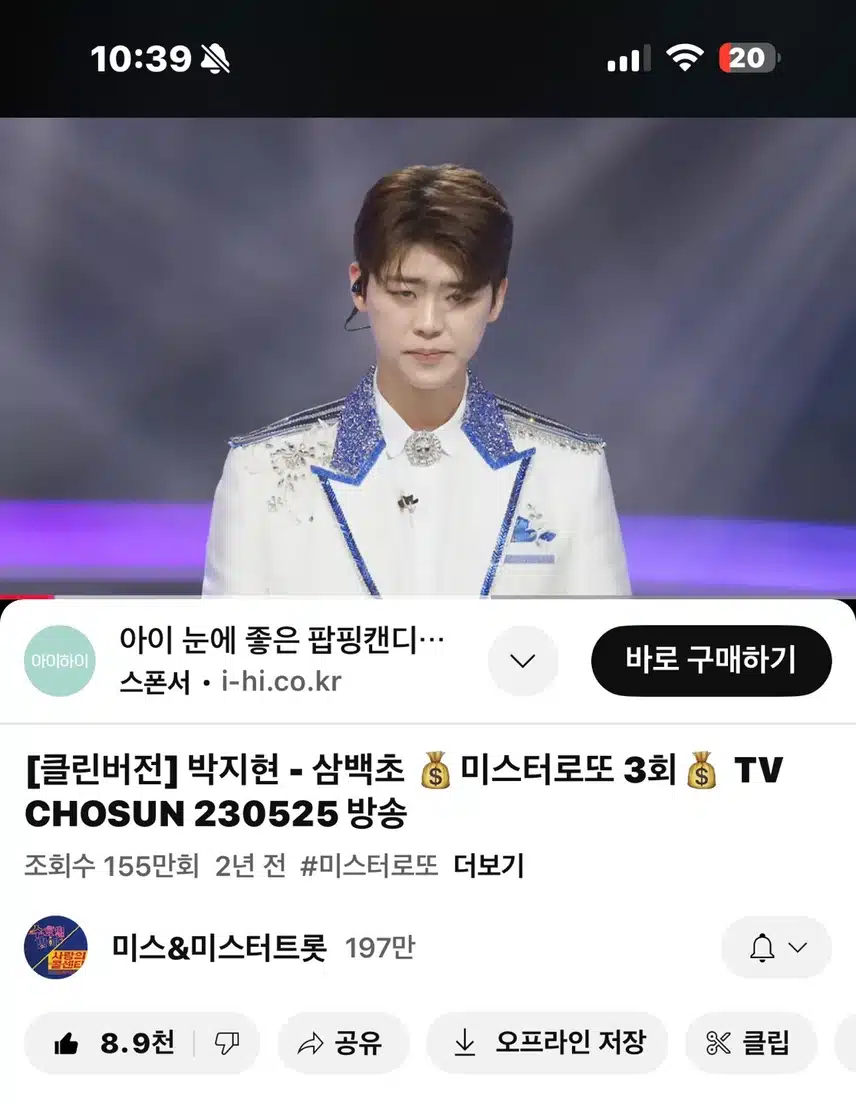This screenshot has width=856, height=1105.
Task: Expand the sponsored ad chevron
Action: click(x=522, y=661)
